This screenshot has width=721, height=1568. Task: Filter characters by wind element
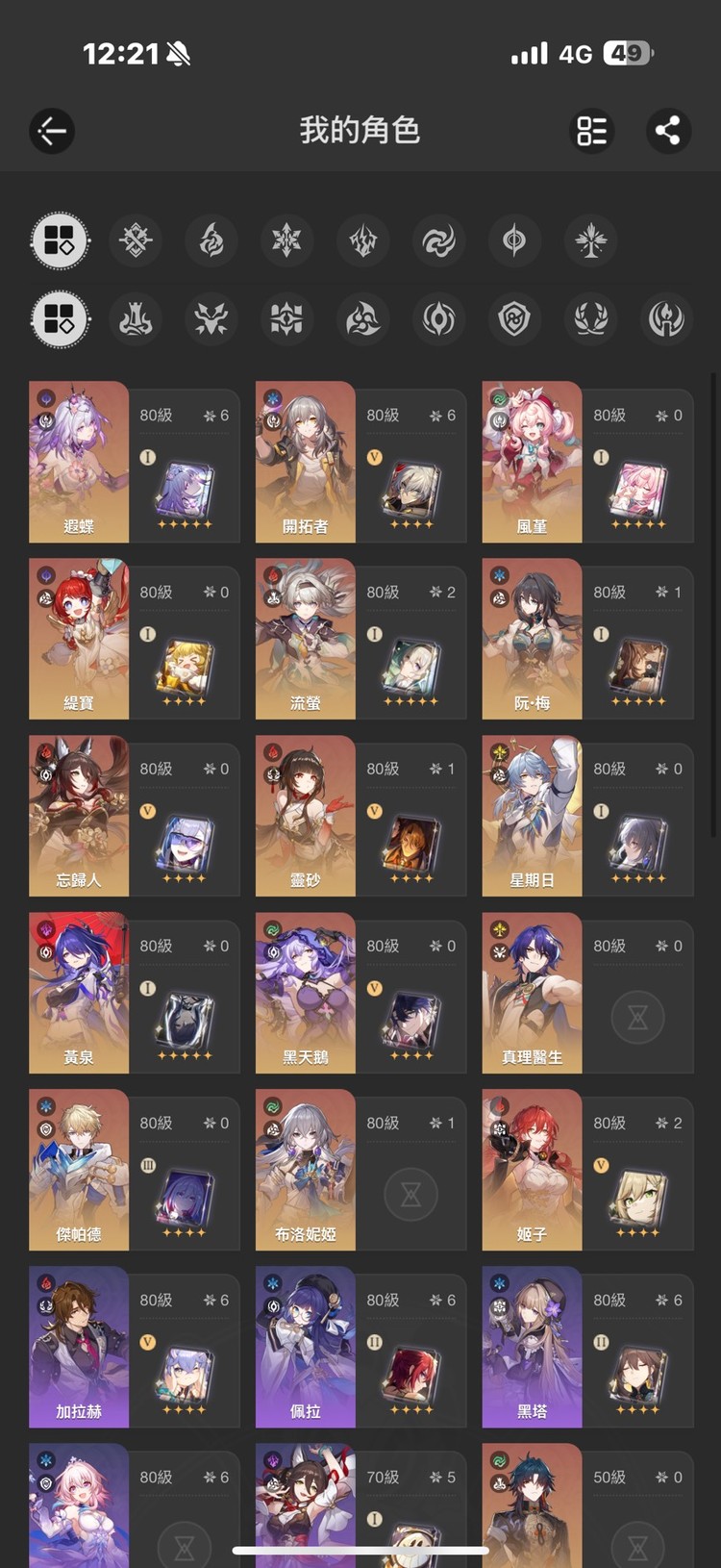[x=438, y=240]
